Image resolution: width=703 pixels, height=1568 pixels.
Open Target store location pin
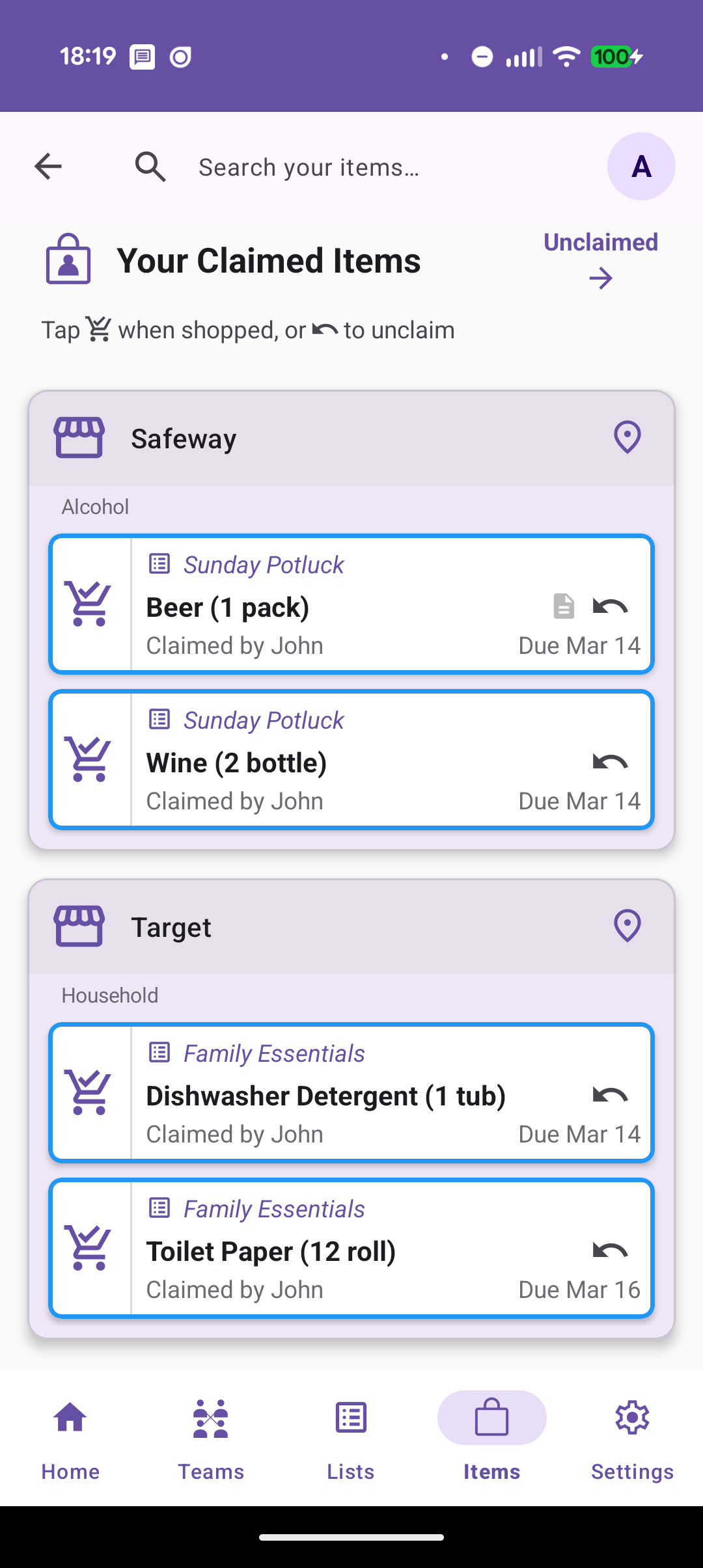point(627,928)
